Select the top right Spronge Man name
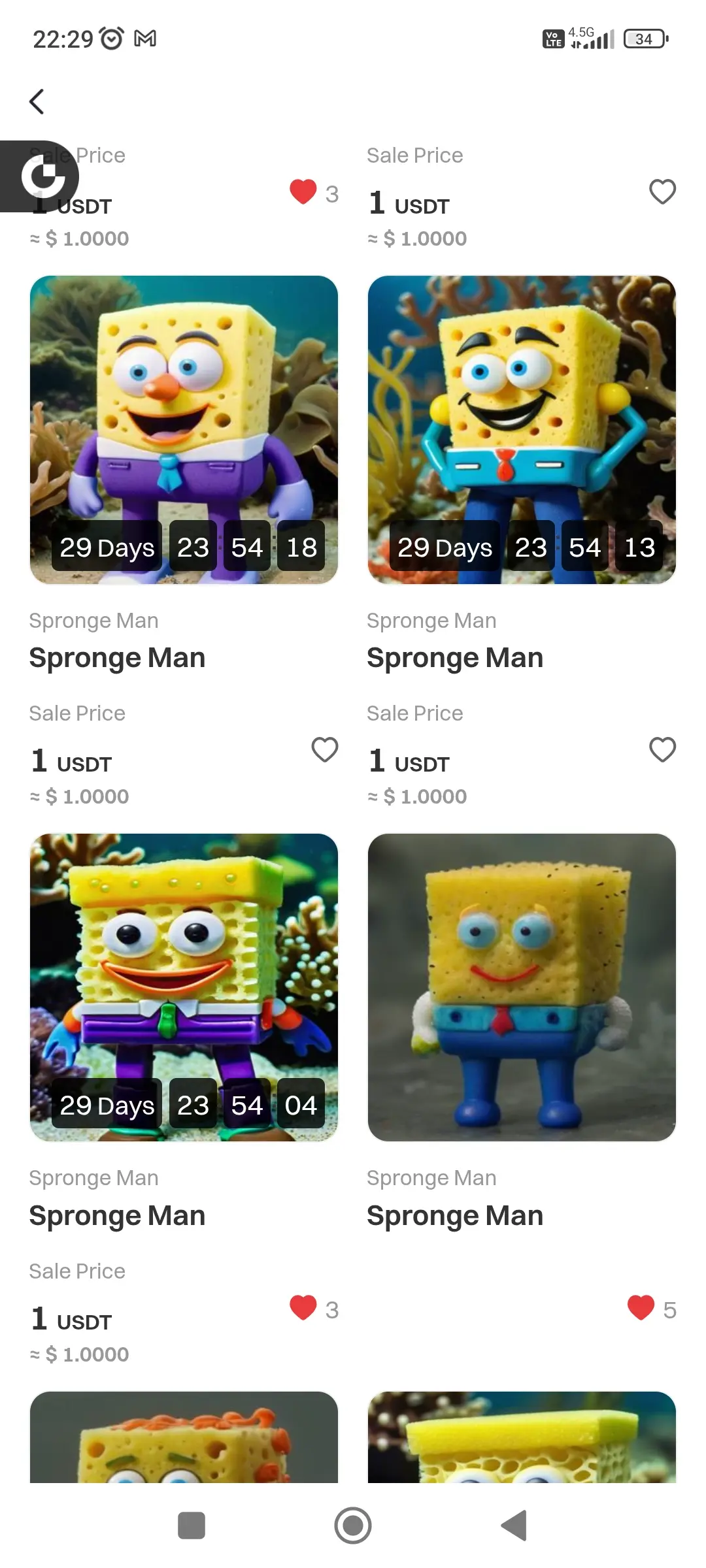This screenshot has width=706, height=1568. (454, 657)
